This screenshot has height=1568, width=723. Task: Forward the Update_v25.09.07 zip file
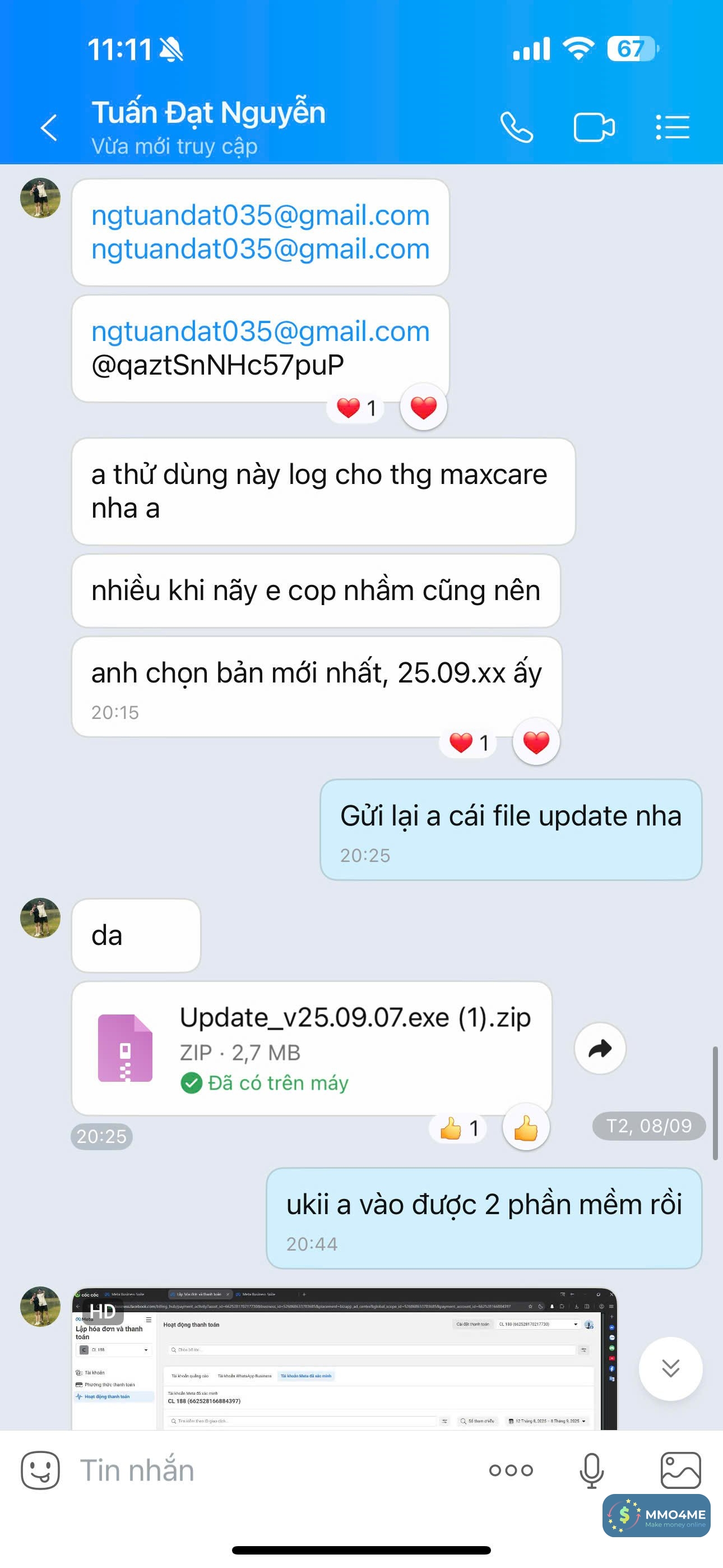[600, 1048]
